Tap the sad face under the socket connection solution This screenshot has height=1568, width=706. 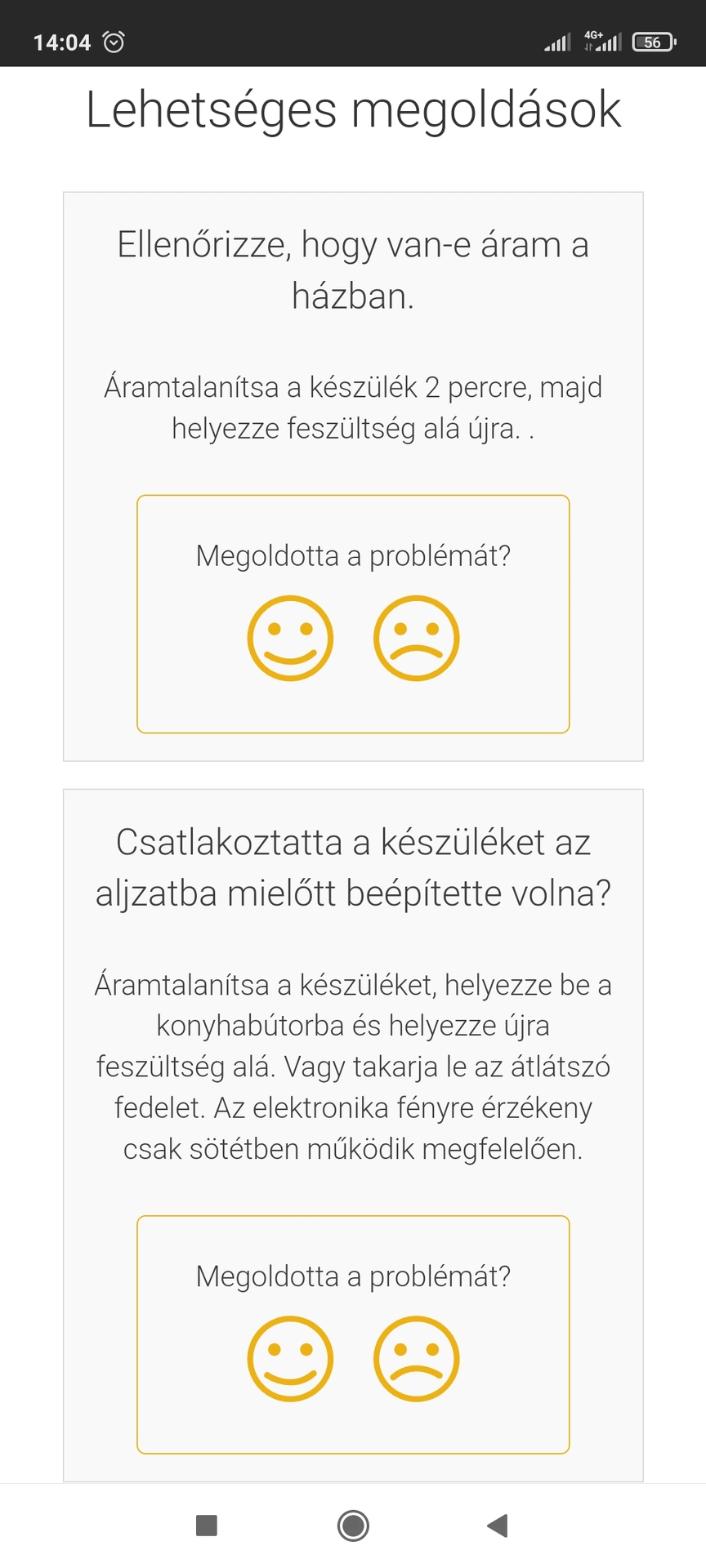point(417,1359)
